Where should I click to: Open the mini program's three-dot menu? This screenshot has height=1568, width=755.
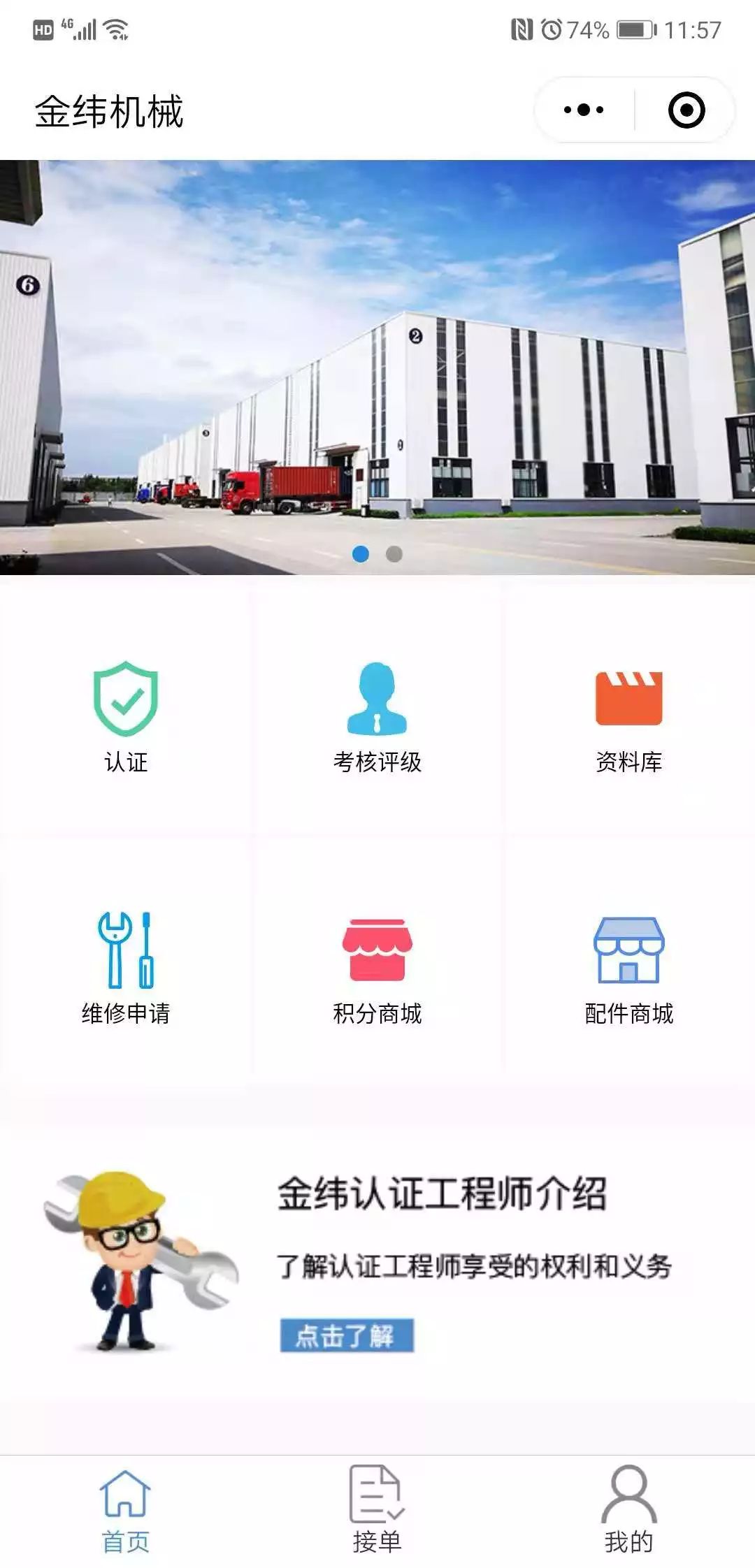coord(584,110)
